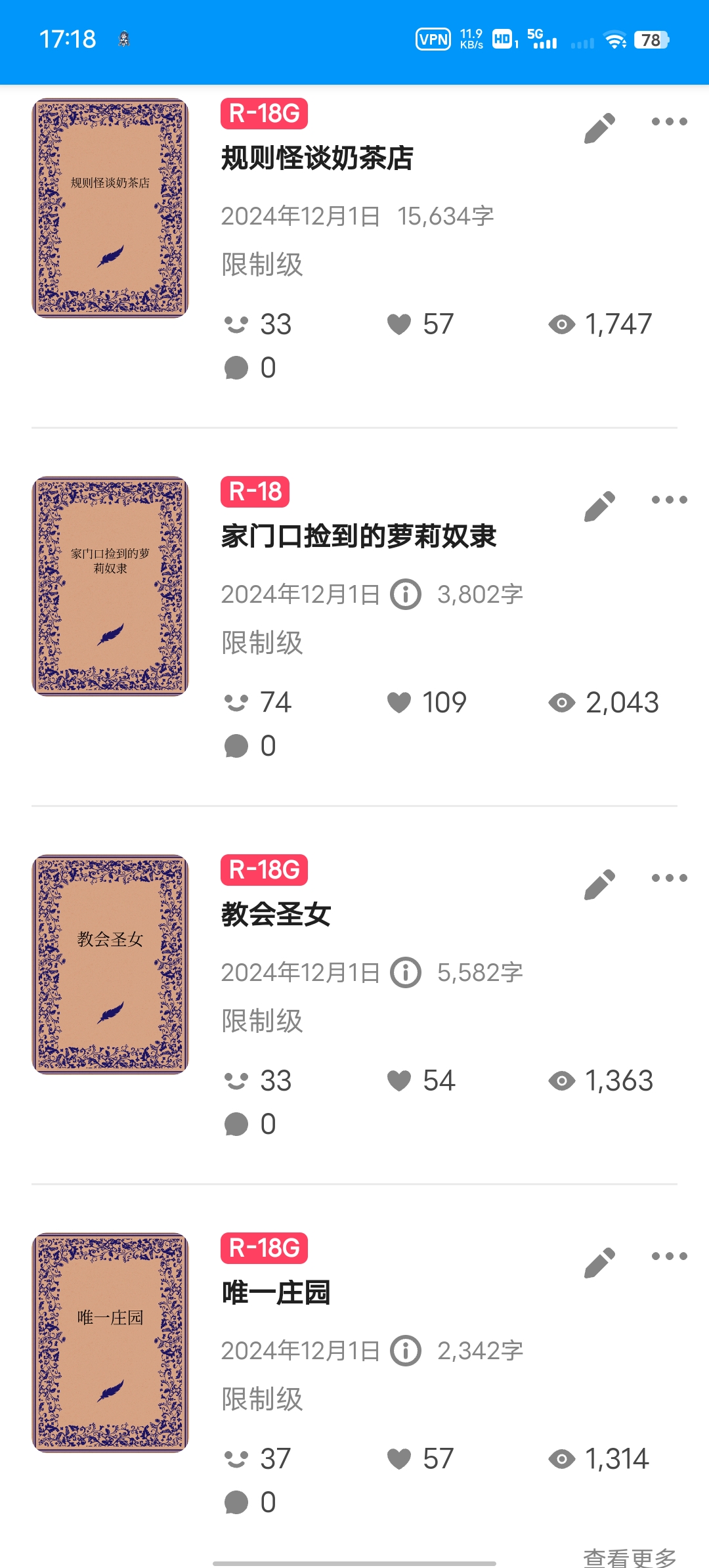The height and width of the screenshot is (1568, 709).
Task: Tap 查看更多 to view more works
Action: [x=629, y=1556]
